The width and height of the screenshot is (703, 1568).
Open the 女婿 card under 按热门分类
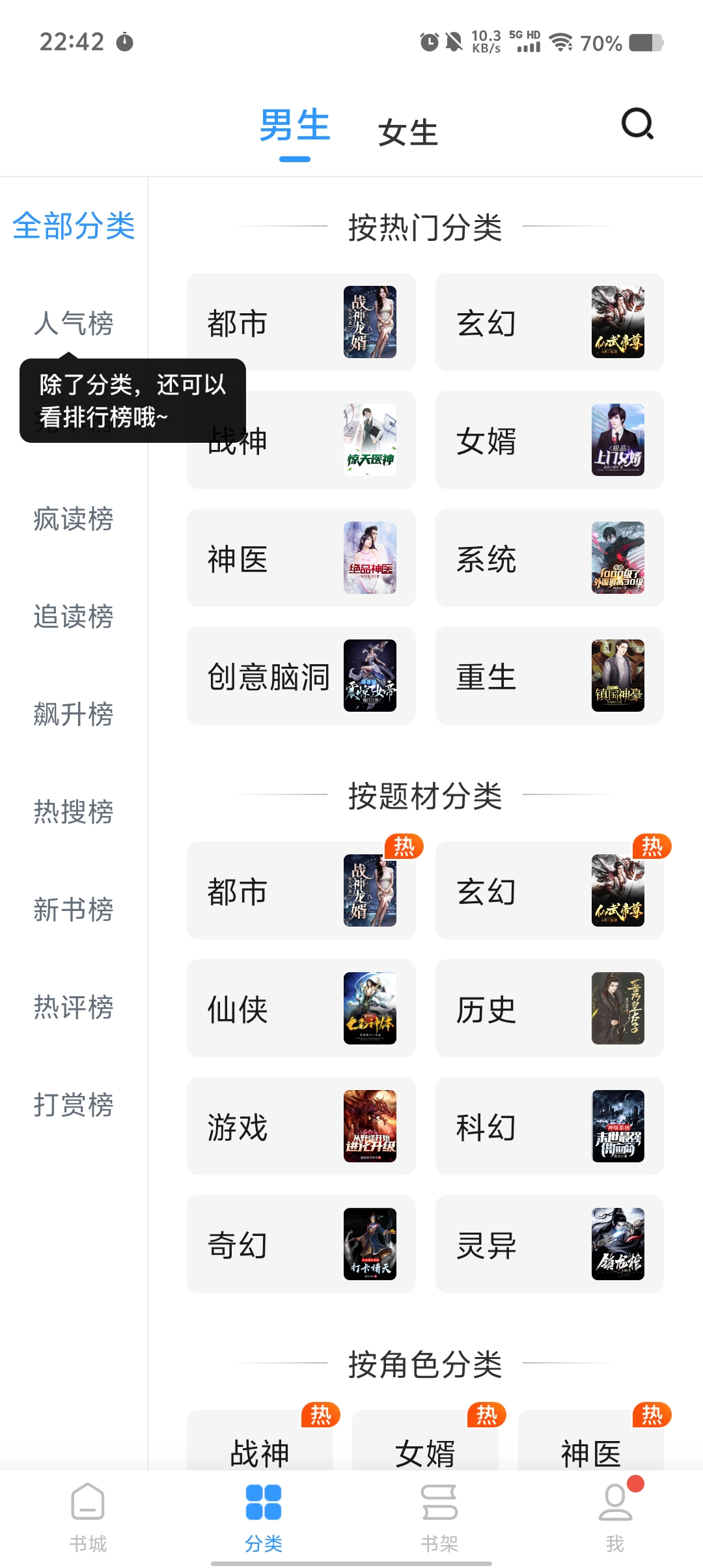[x=549, y=440]
